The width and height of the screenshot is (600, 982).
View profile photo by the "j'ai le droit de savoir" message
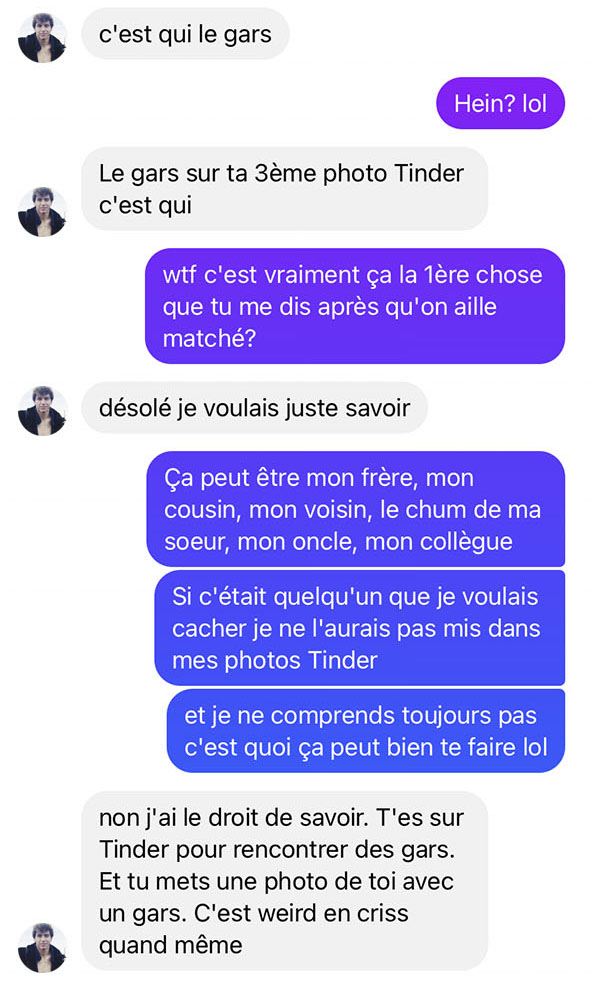tap(42, 947)
